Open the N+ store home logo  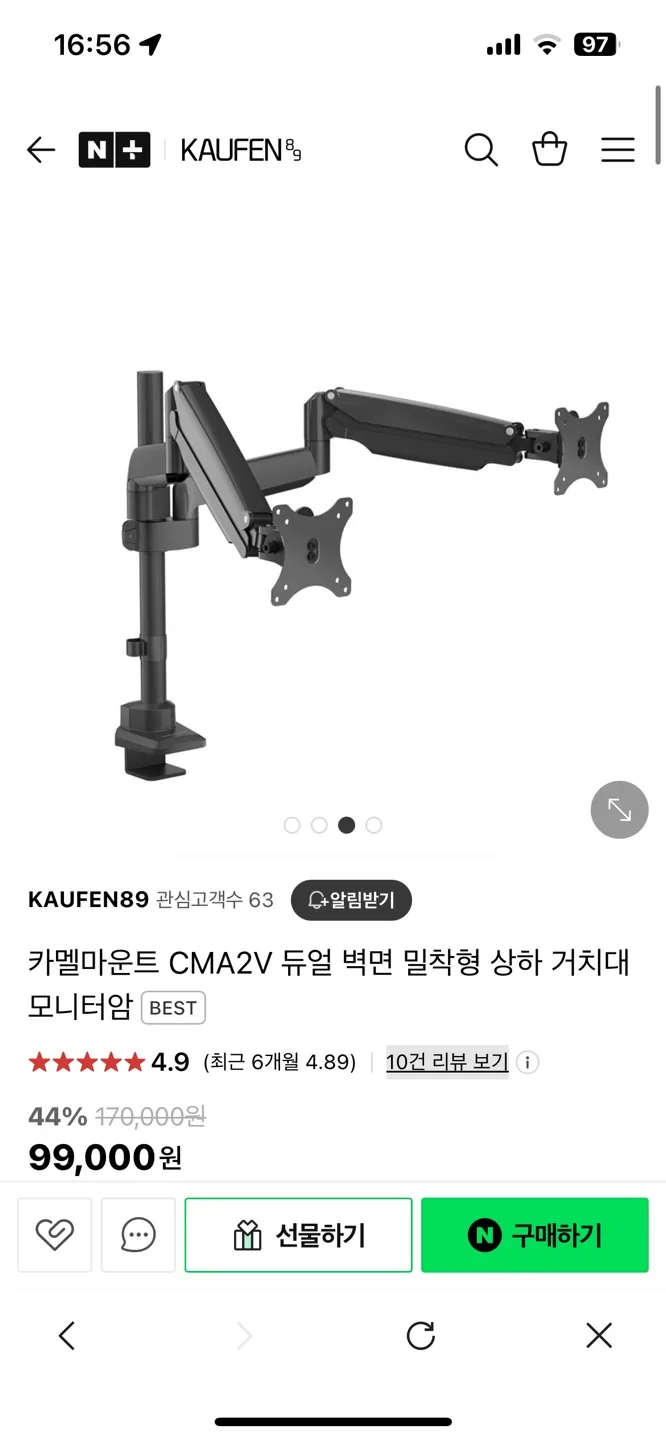click(x=114, y=150)
